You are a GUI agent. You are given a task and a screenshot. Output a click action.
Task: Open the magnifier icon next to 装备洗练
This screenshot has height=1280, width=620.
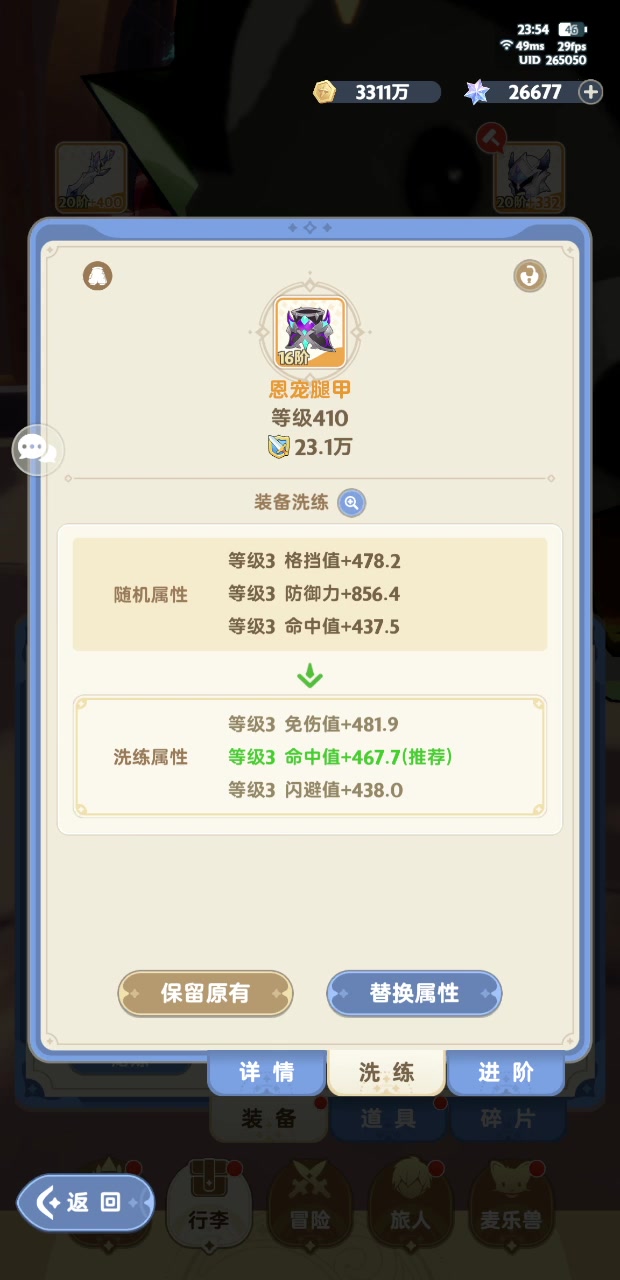coord(351,502)
